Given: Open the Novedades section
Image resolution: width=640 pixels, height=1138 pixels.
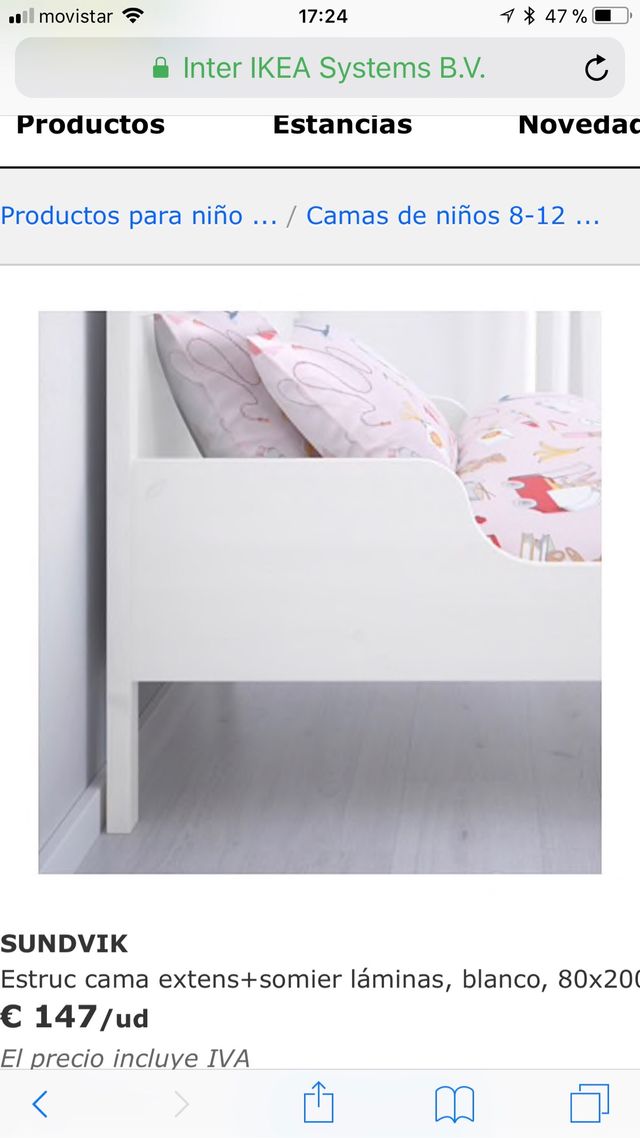Looking at the screenshot, I should click(578, 126).
